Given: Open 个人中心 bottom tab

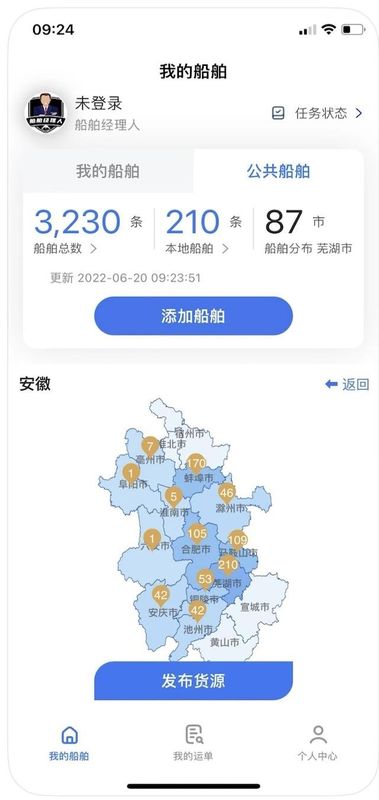Looking at the screenshot, I should (x=317, y=742).
